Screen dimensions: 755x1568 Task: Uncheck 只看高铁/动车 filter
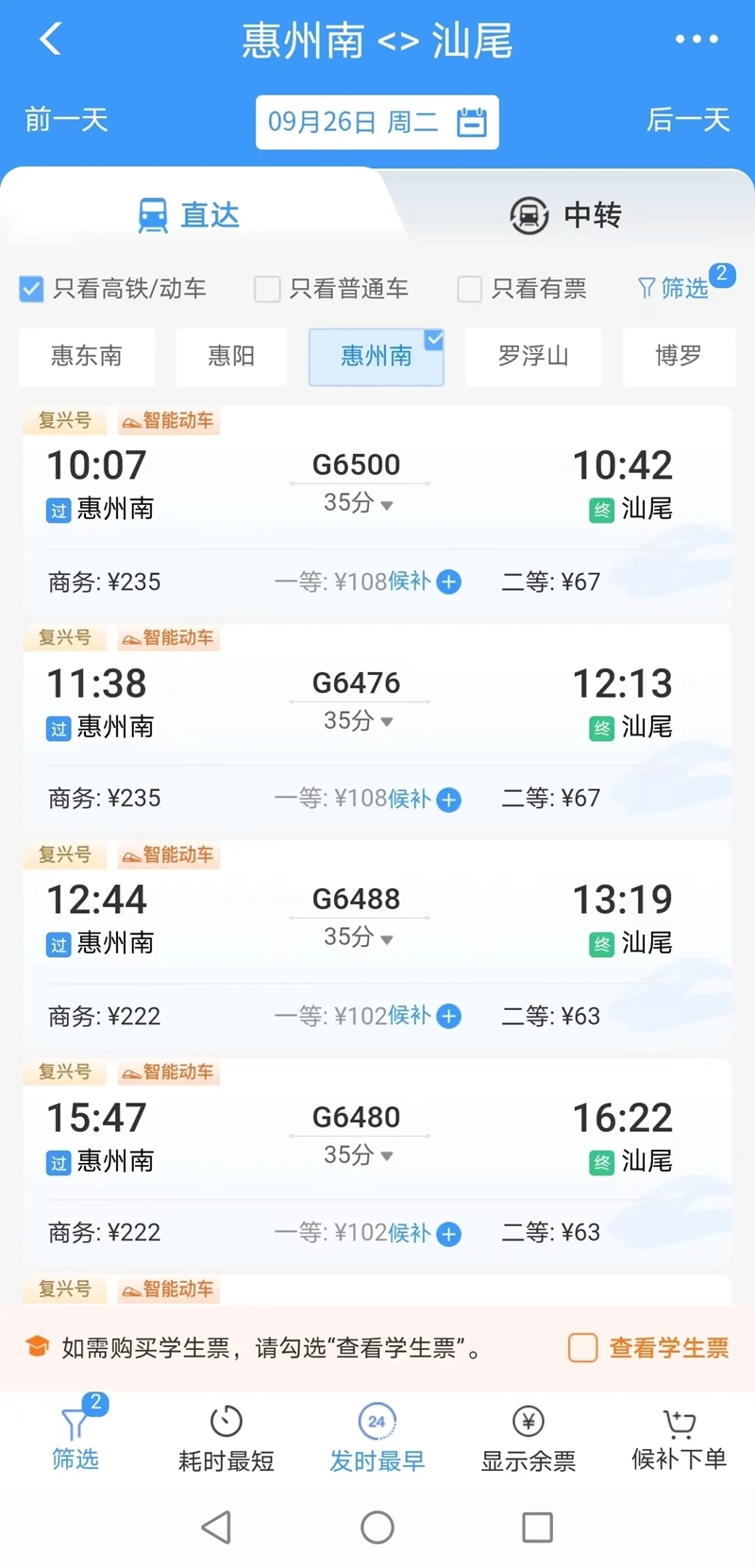click(32, 289)
